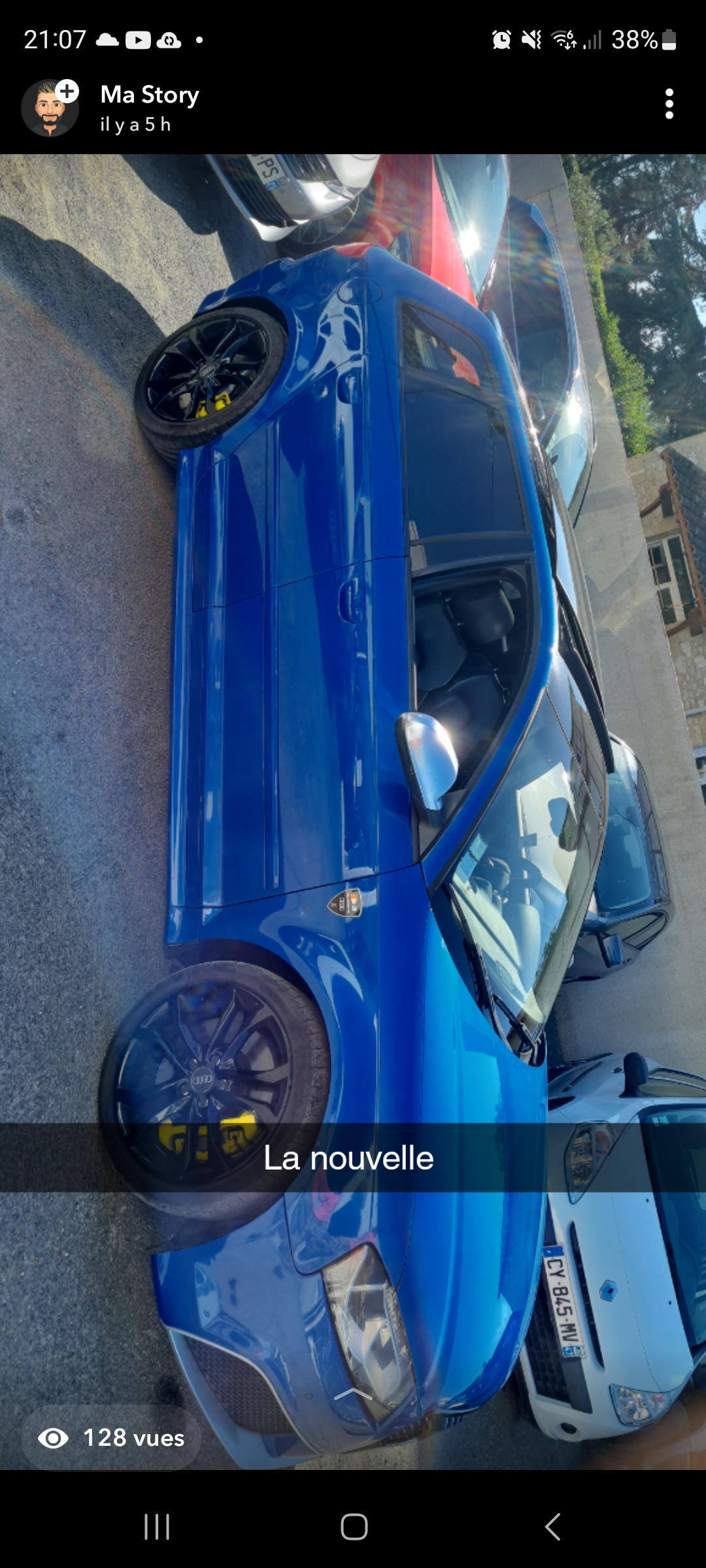View the 128 vues viewers list
Image resolution: width=706 pixels, height=1568 pixels.
[x=111, y=1438]
